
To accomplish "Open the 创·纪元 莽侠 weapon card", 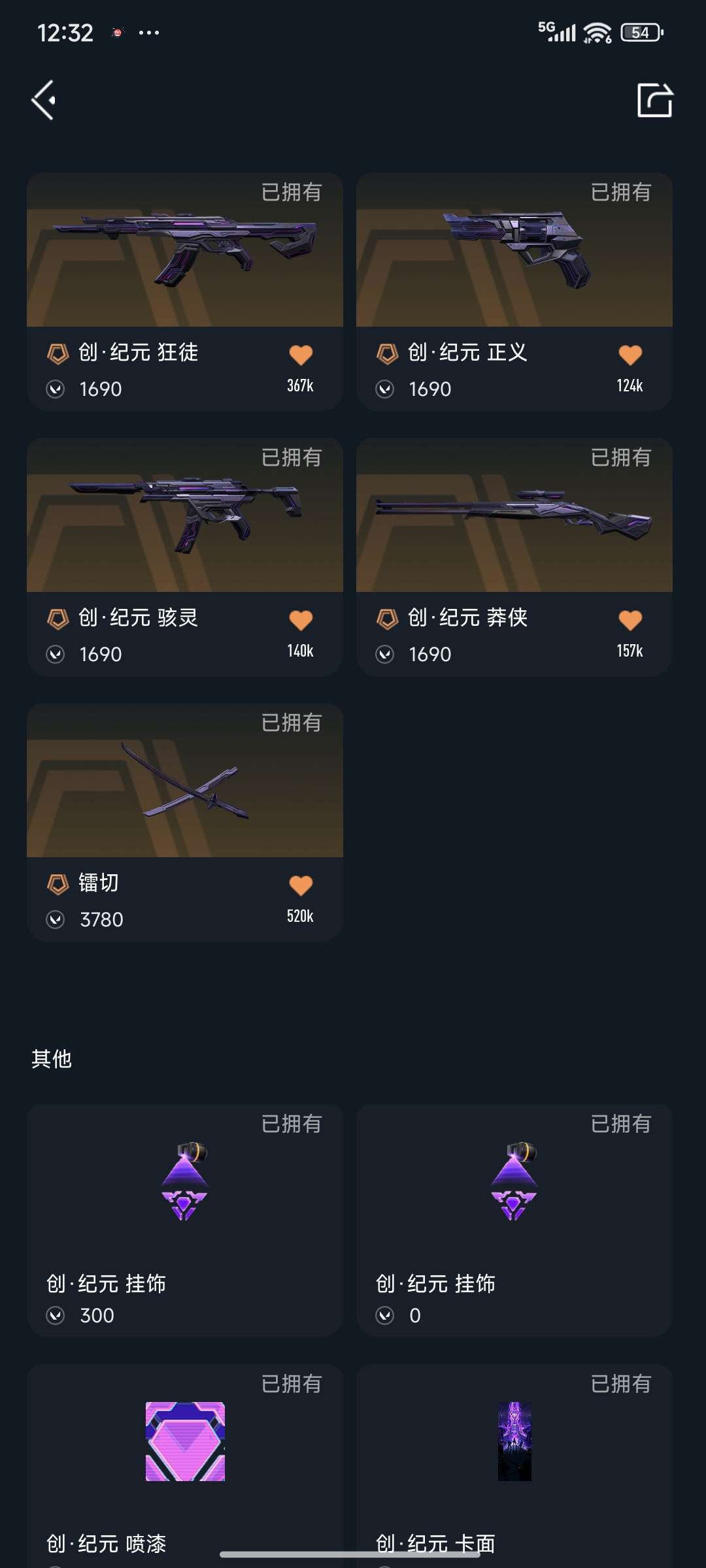I will (x=514, y=557).
